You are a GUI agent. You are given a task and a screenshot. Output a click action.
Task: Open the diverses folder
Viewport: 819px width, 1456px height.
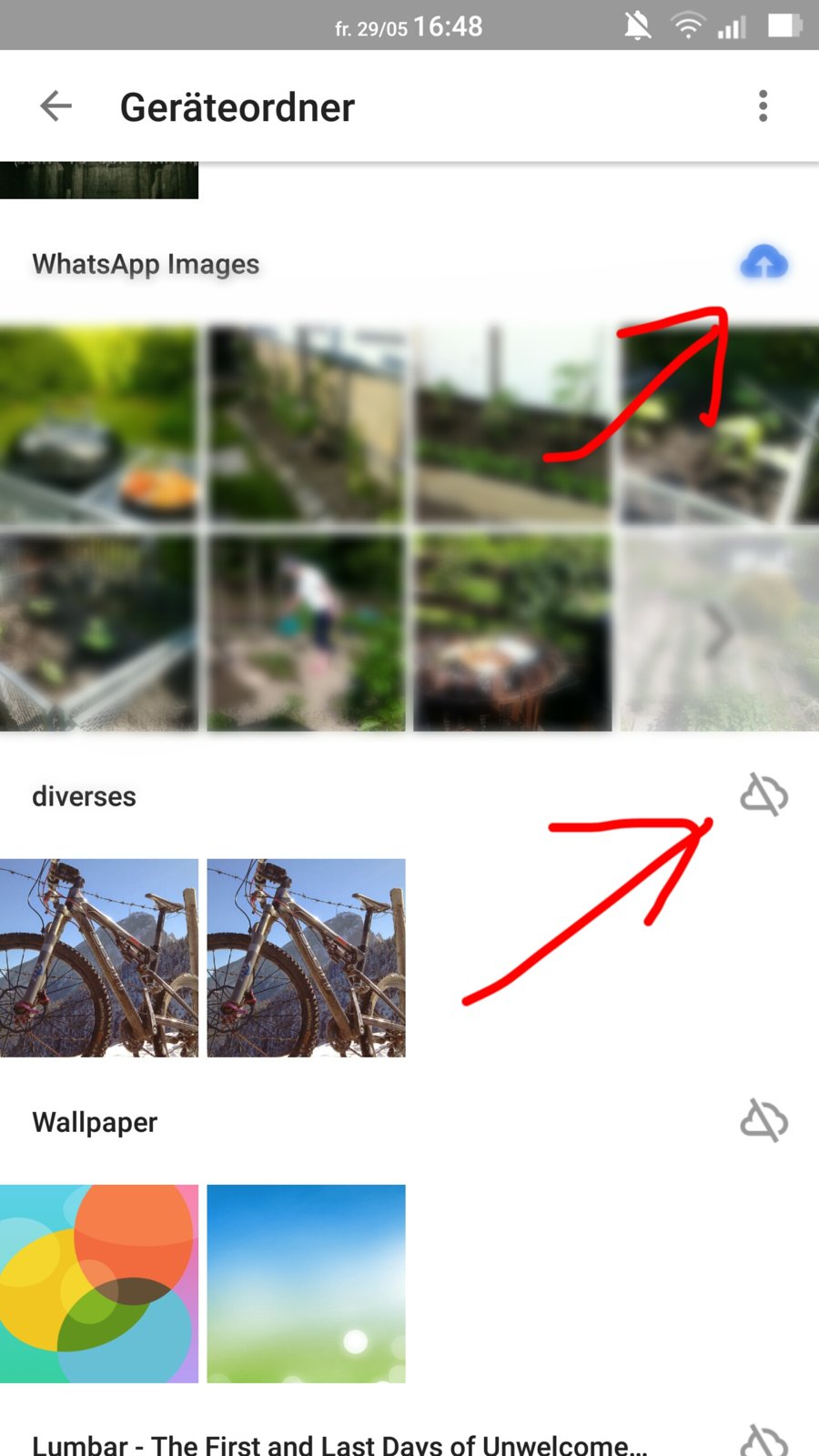tap(84, 796)
